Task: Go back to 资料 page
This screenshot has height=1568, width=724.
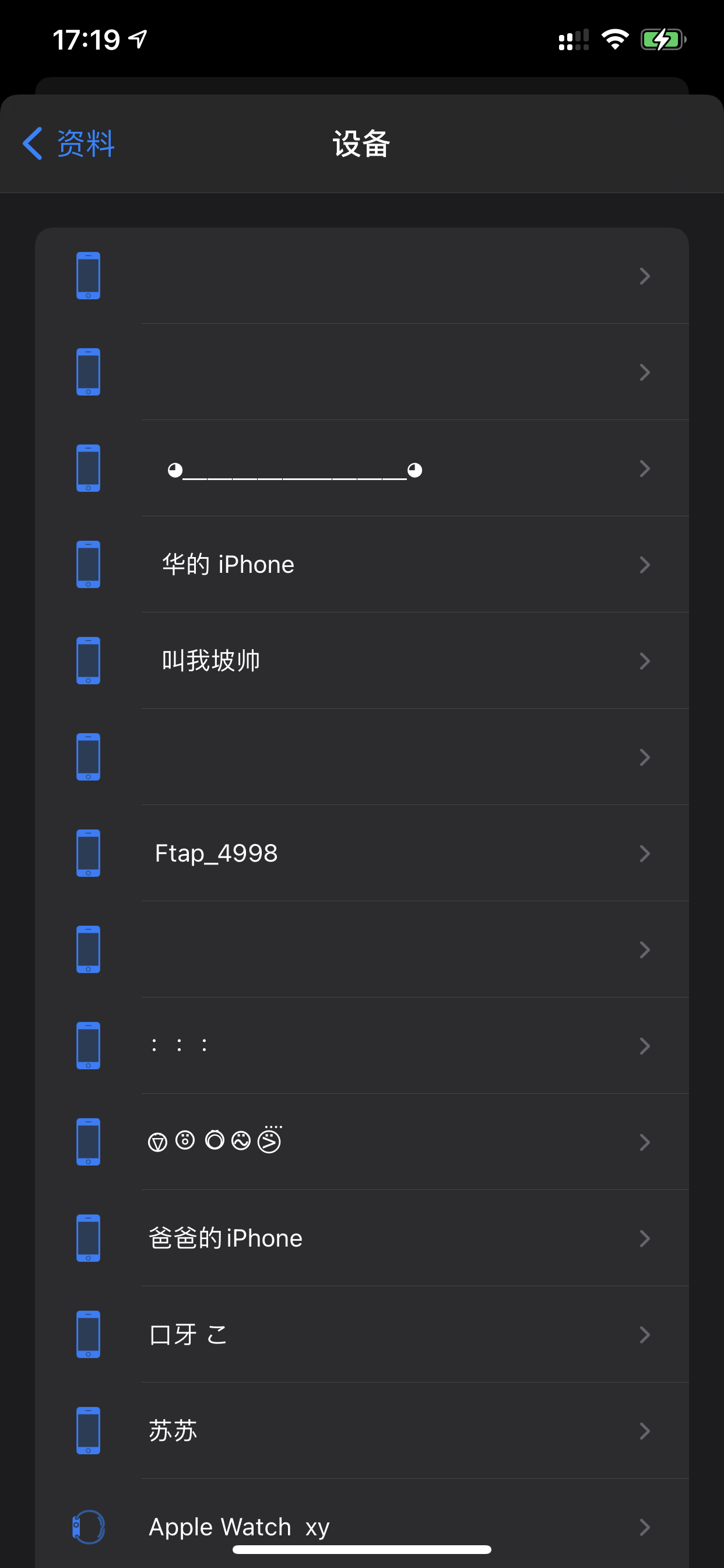Action: click(x=69, y=143)
